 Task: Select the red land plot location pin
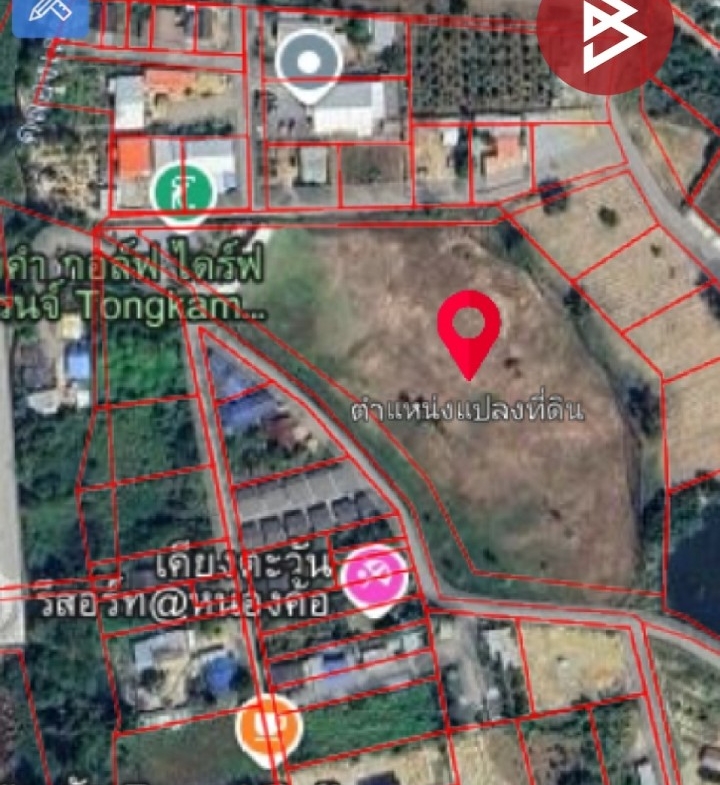click(x=469, y=328)
